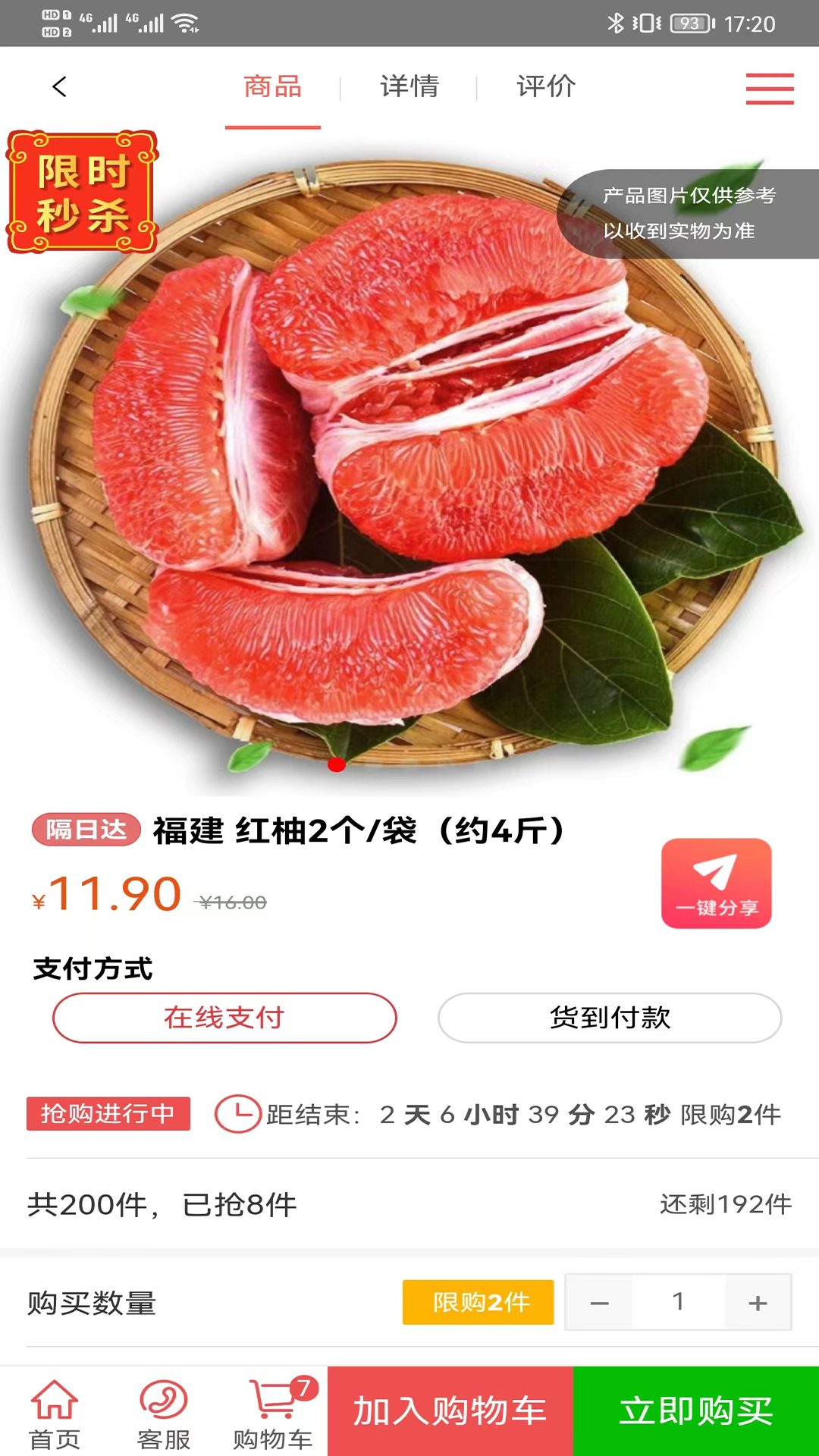
Task: Select 在线支付 payment method
Action: coord(224,1018)
